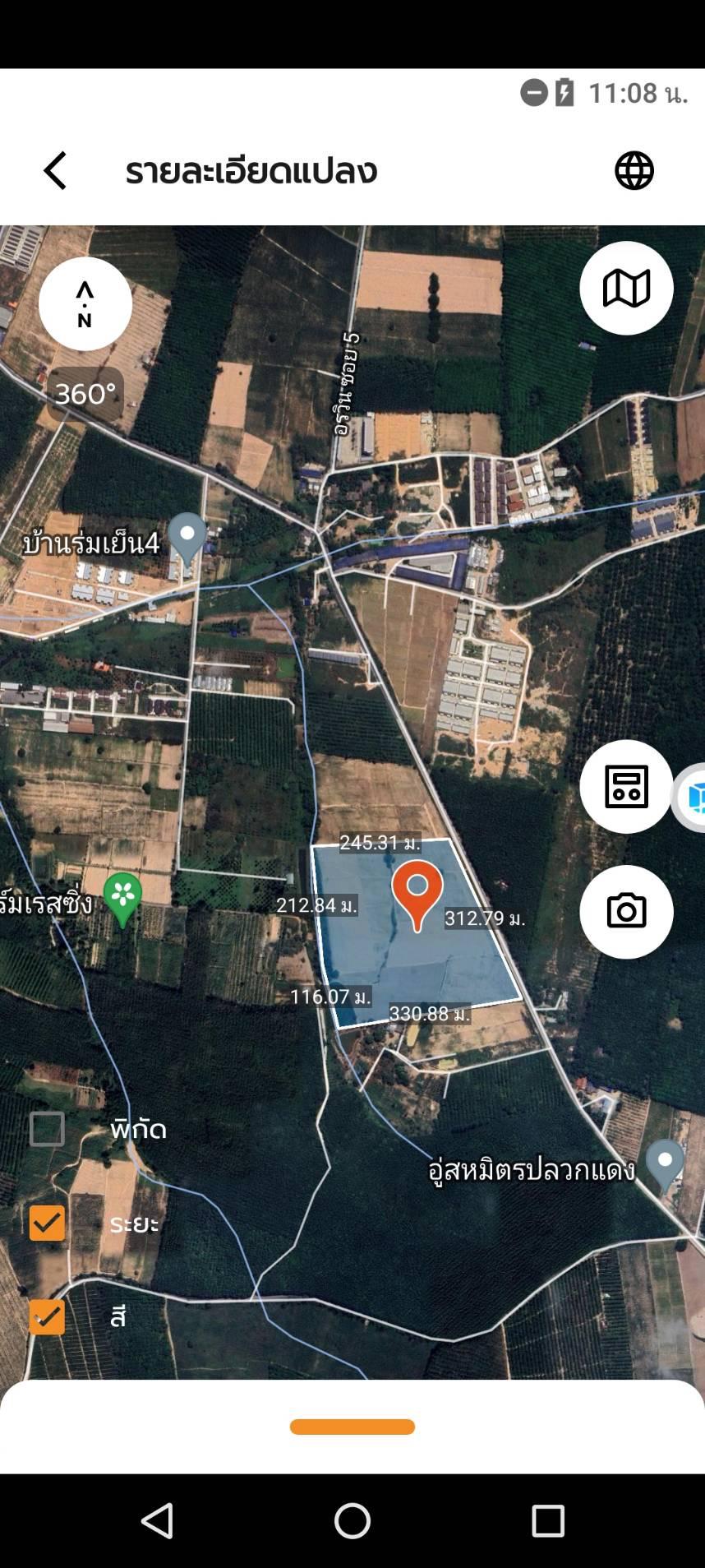Screen dimensions: 705x1568
Task: Open the globe icon in header
Action: pyautogui.click(x=634, y=171)
